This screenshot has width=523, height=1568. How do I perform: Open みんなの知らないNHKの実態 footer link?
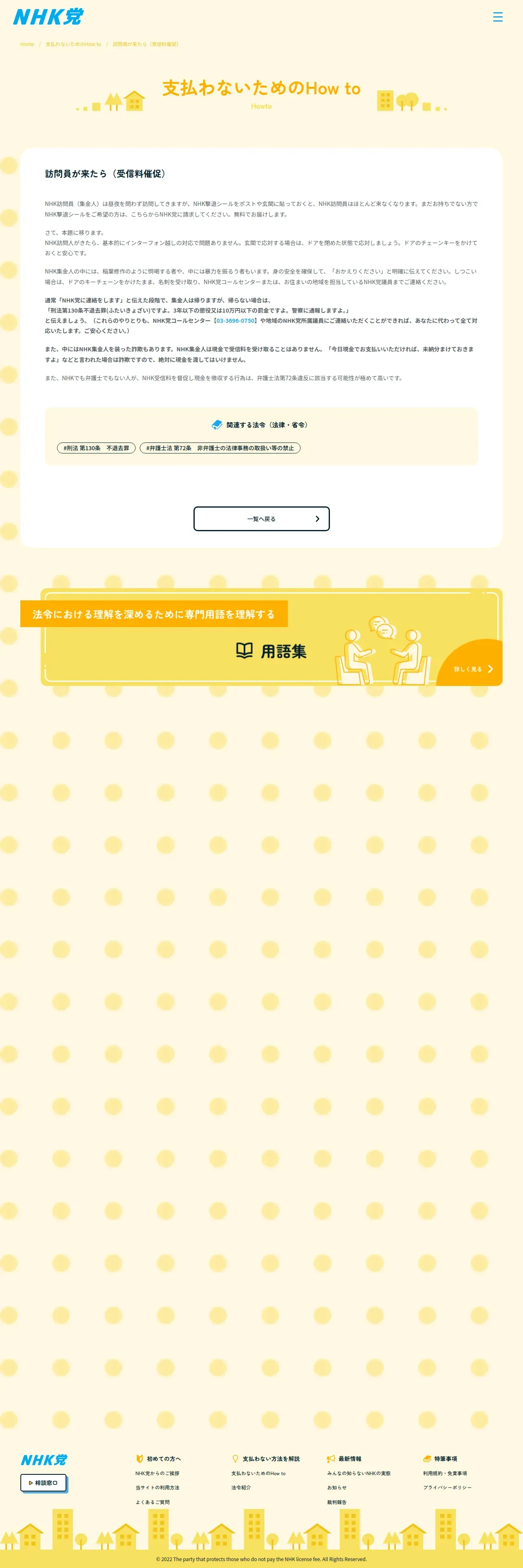(358, 1474)
